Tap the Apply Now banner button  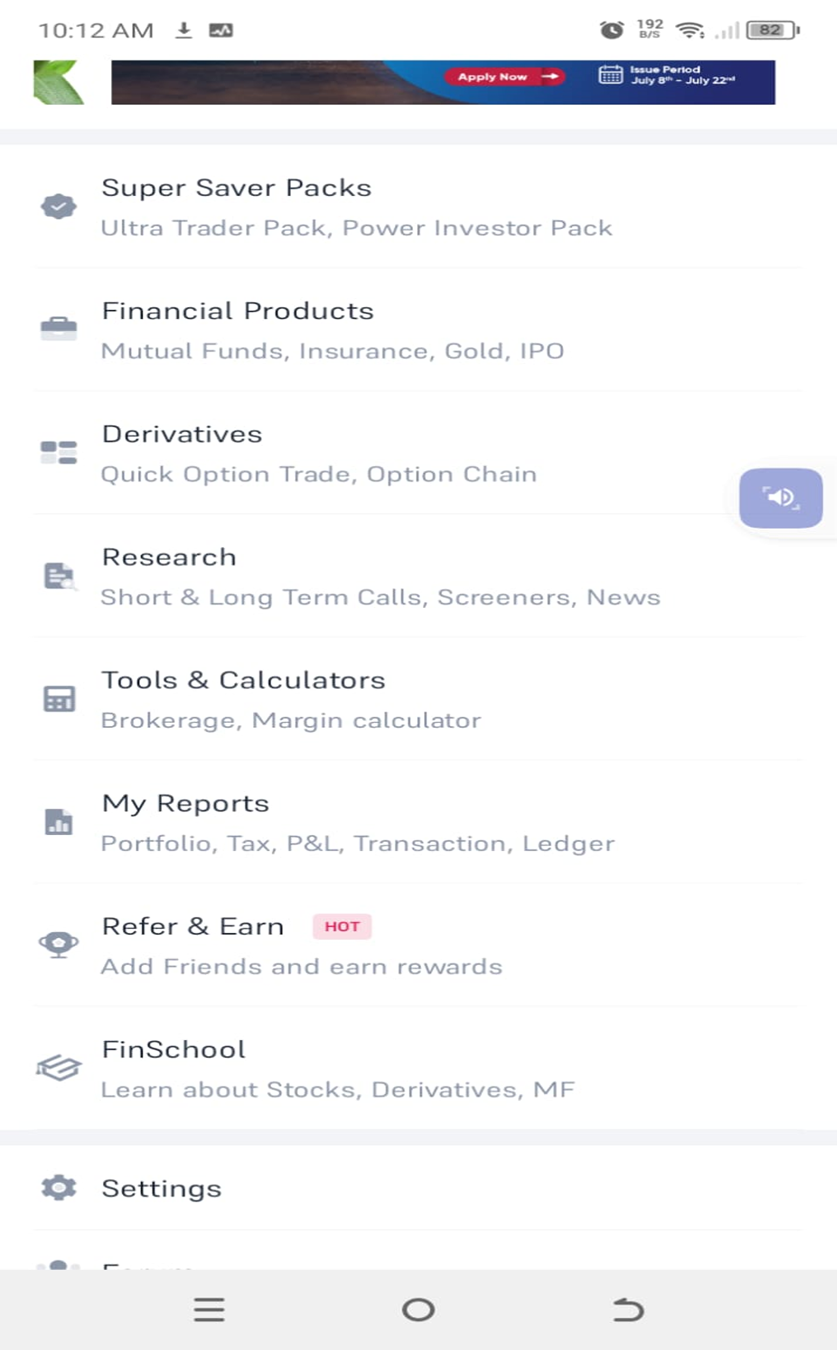point(505,77)
